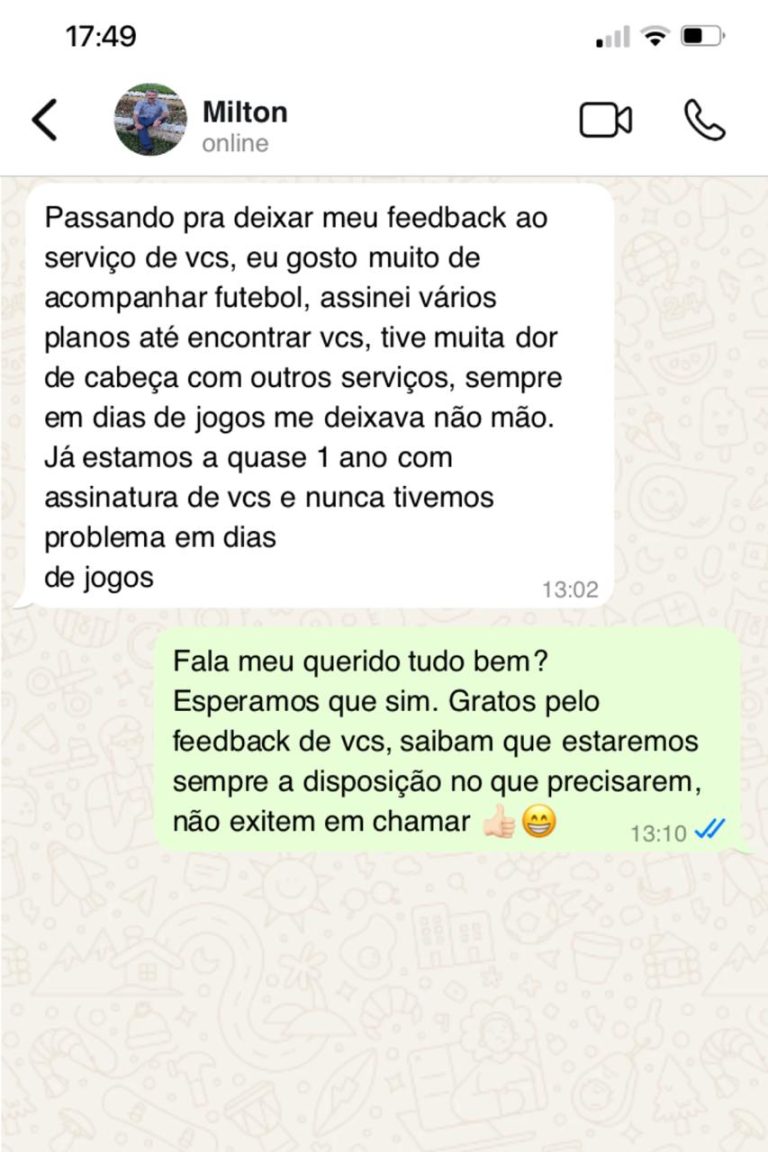Viewport: 768px width, 1152px height.
Task: Open Milton's profile picture
Action: click(x=150, y=120)
